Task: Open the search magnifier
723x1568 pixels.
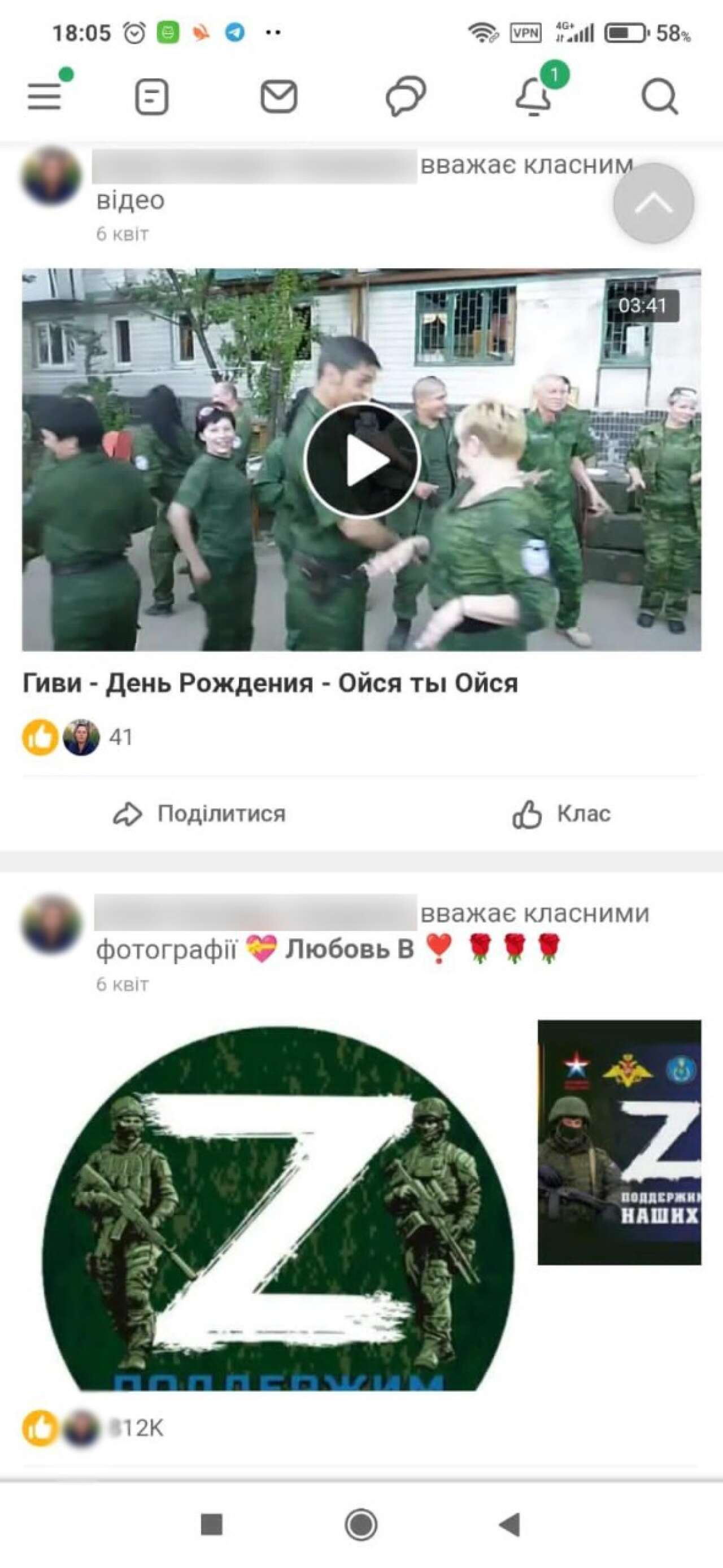Action: pos(660,97)
